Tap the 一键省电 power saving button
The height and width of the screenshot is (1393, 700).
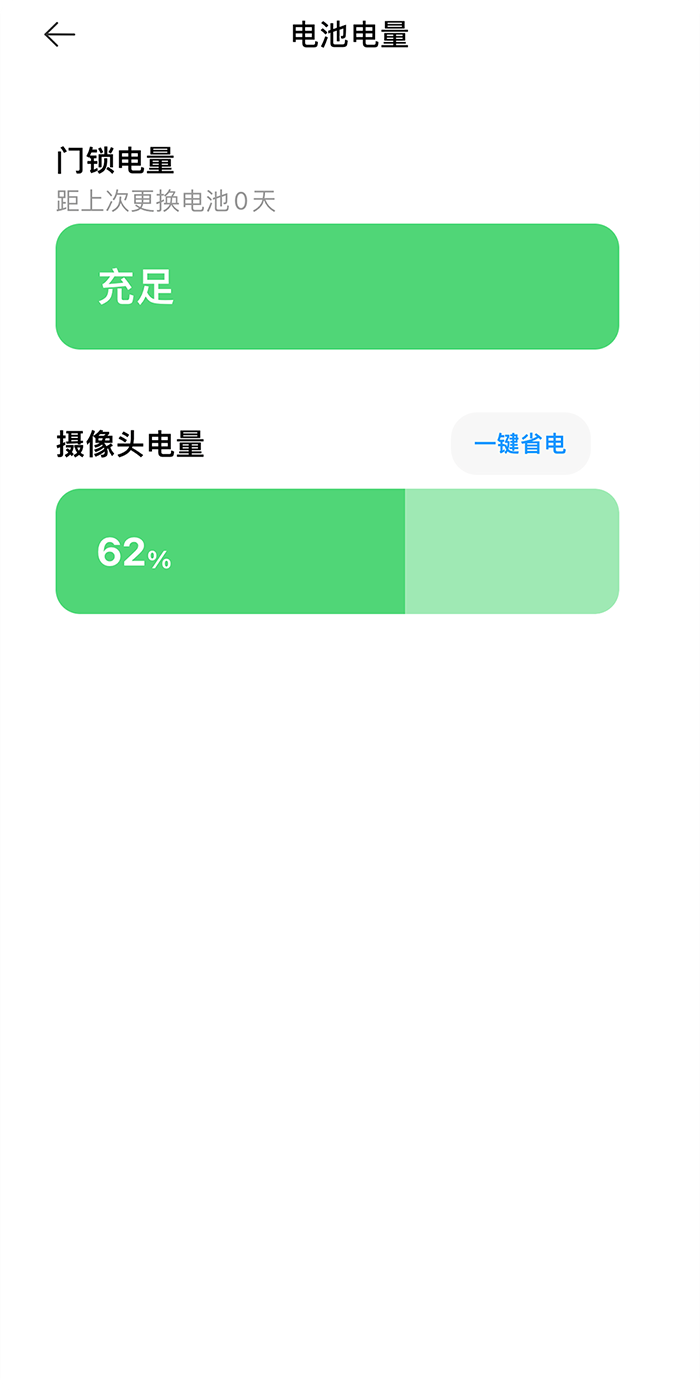(x=520, y=443)
